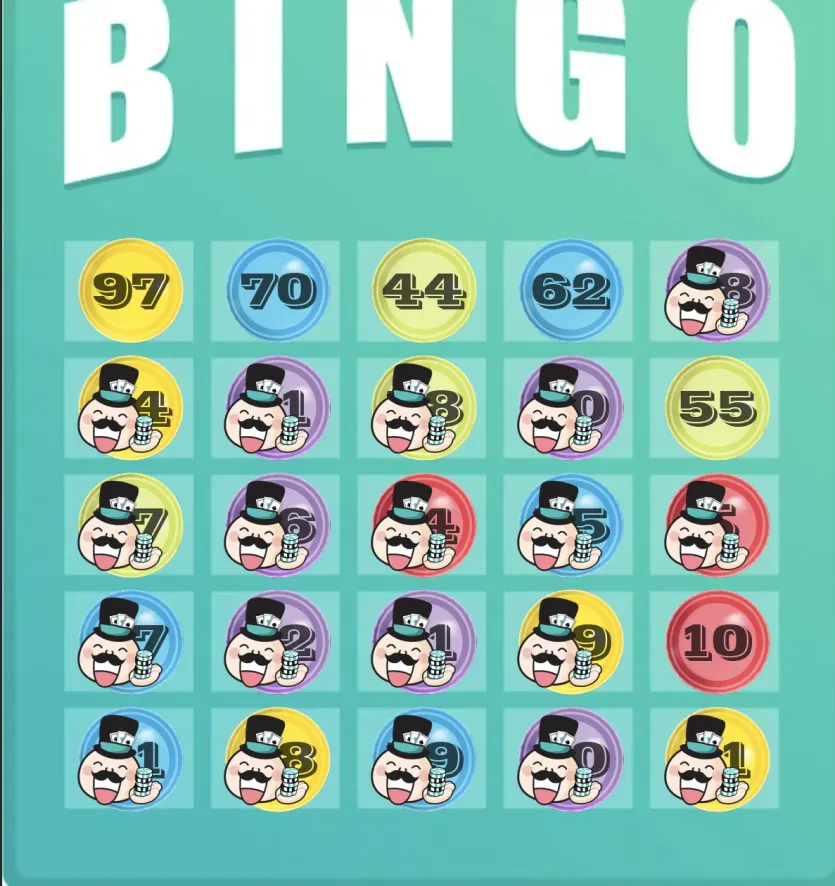Daub the number 55 ball
This screenshot has height=886, width=835.
click(716, 408)
